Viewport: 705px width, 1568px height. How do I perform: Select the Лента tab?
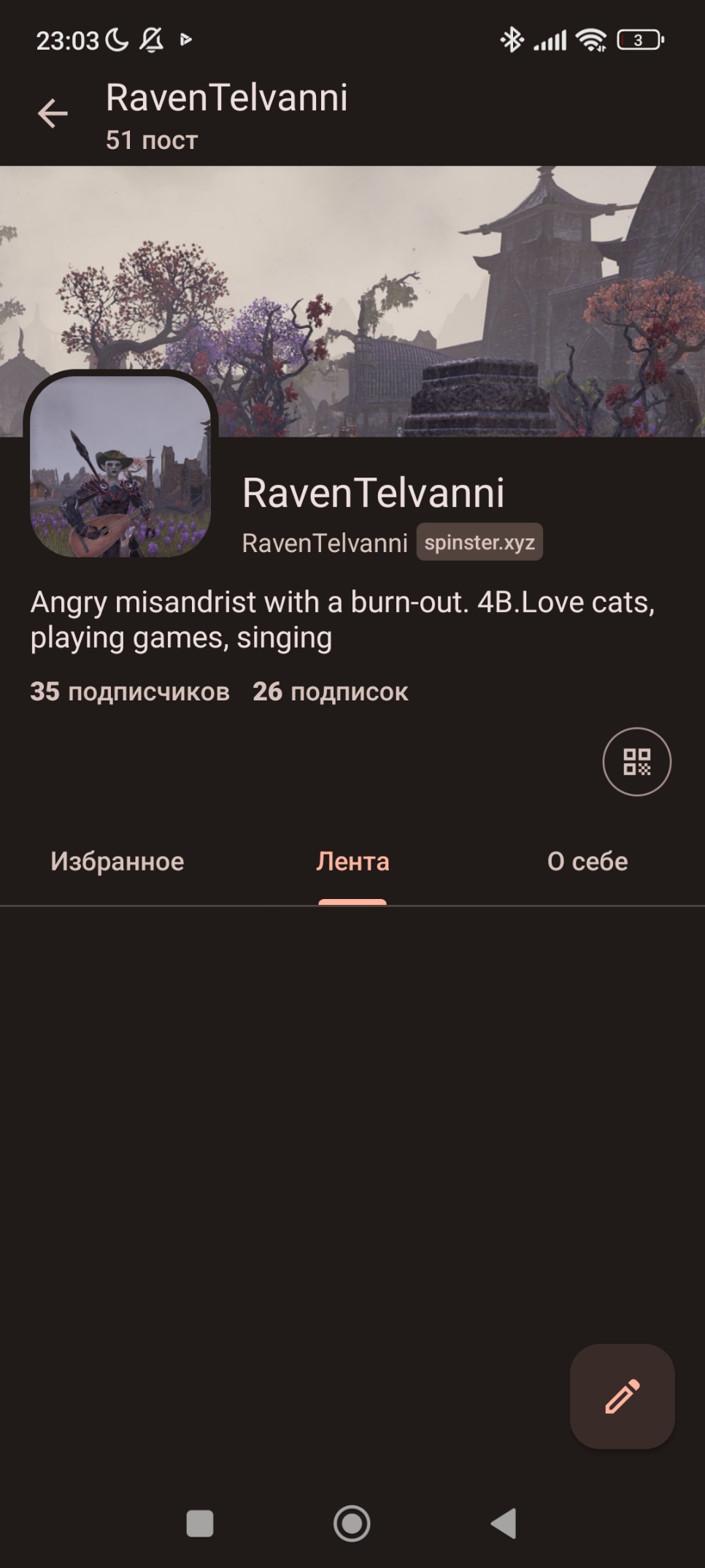pos(352,862)
